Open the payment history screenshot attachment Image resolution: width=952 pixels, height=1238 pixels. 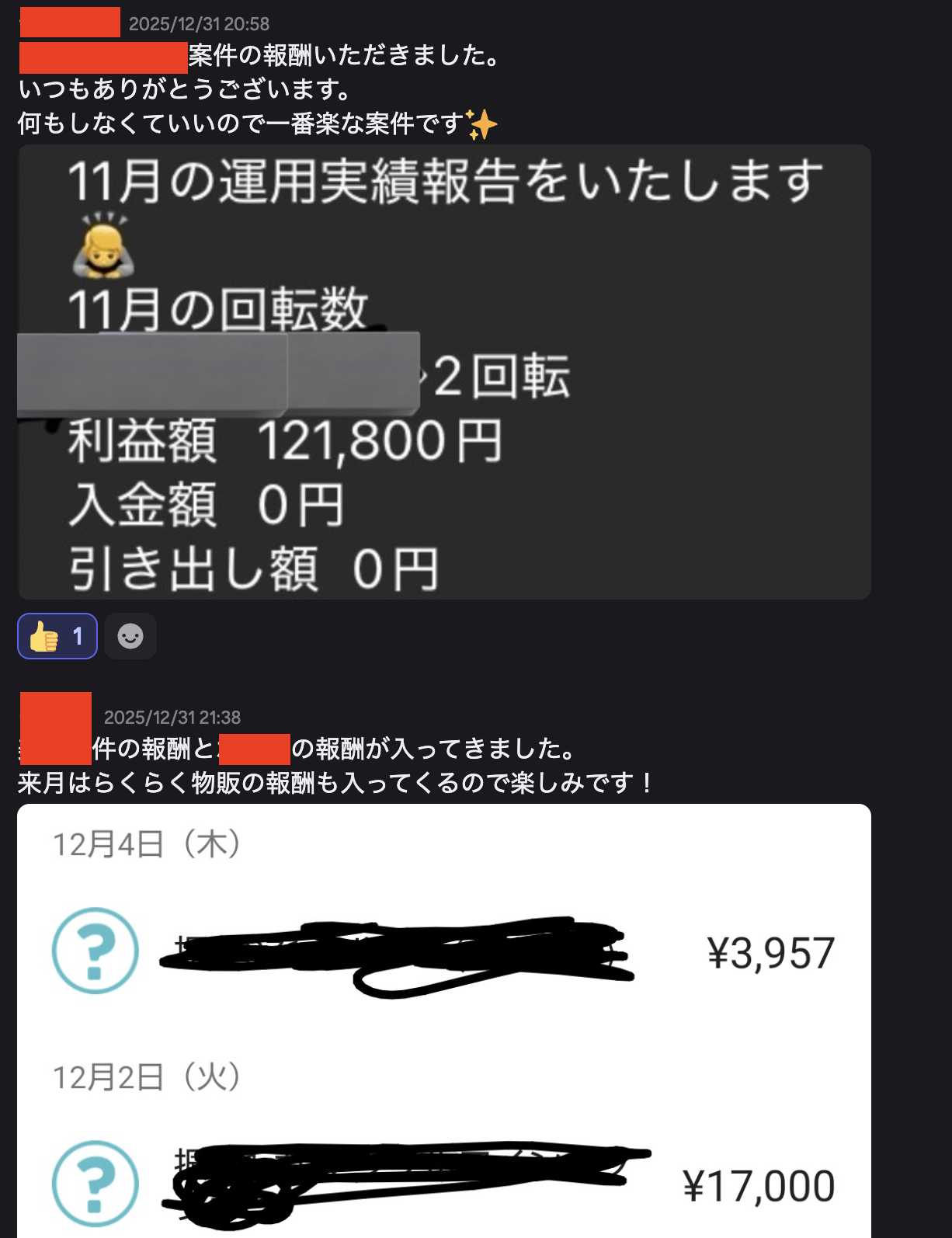point(444,1021)
